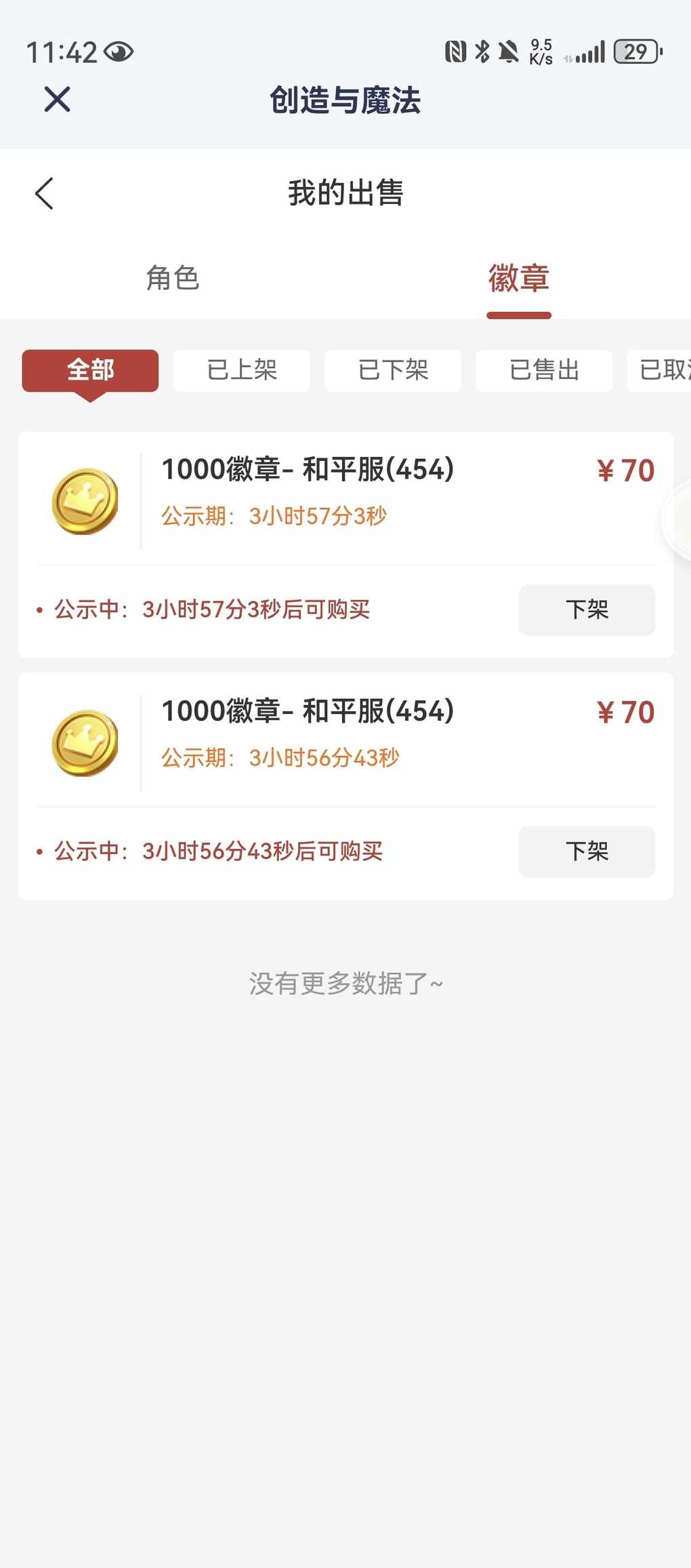Image resolution: width=691 pixels, height=1568 pixels.
Task: Filter listings by 已下架
Action: [393, 371]
